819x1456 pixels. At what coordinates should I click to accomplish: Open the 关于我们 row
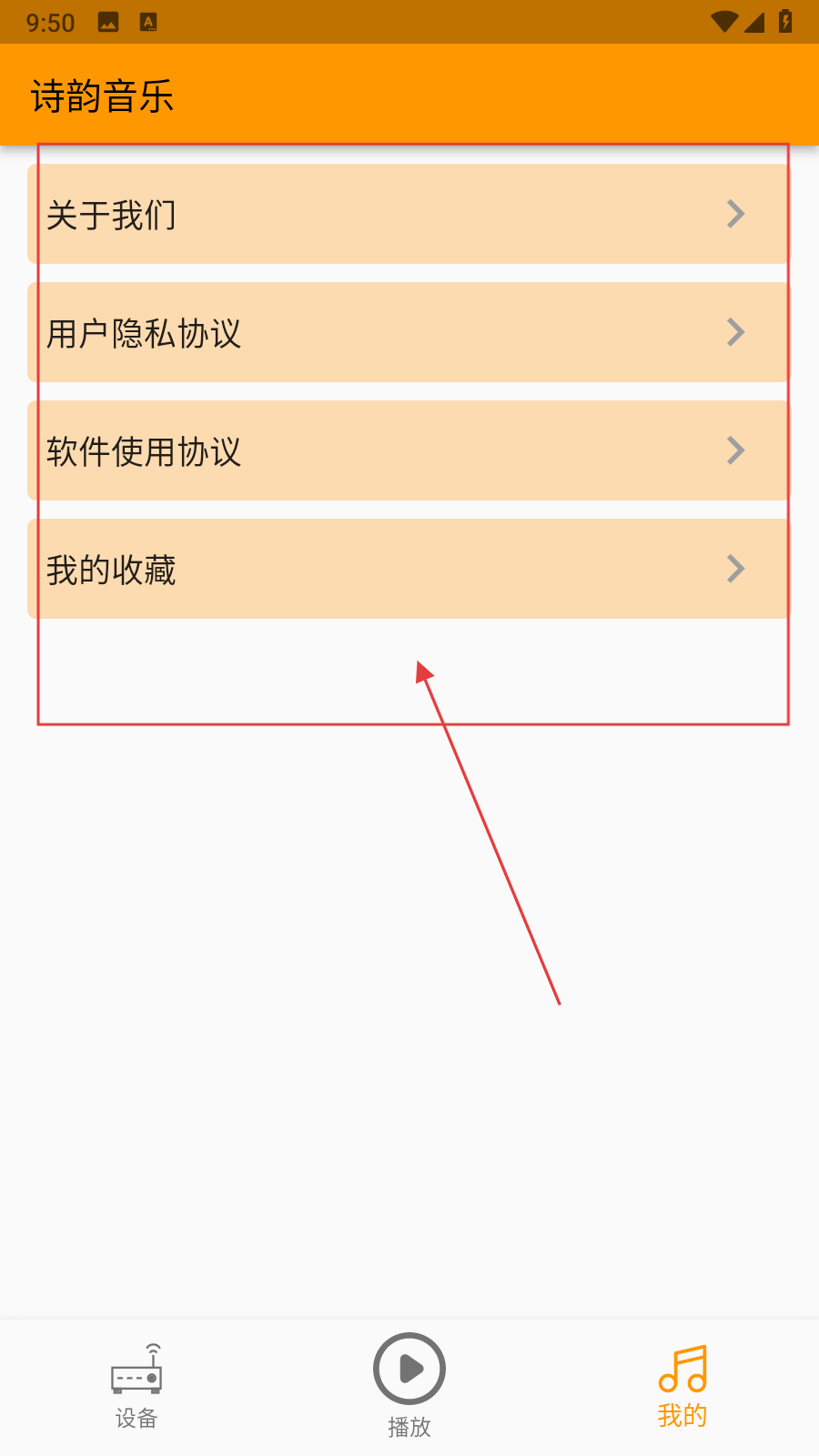point(409,215)
